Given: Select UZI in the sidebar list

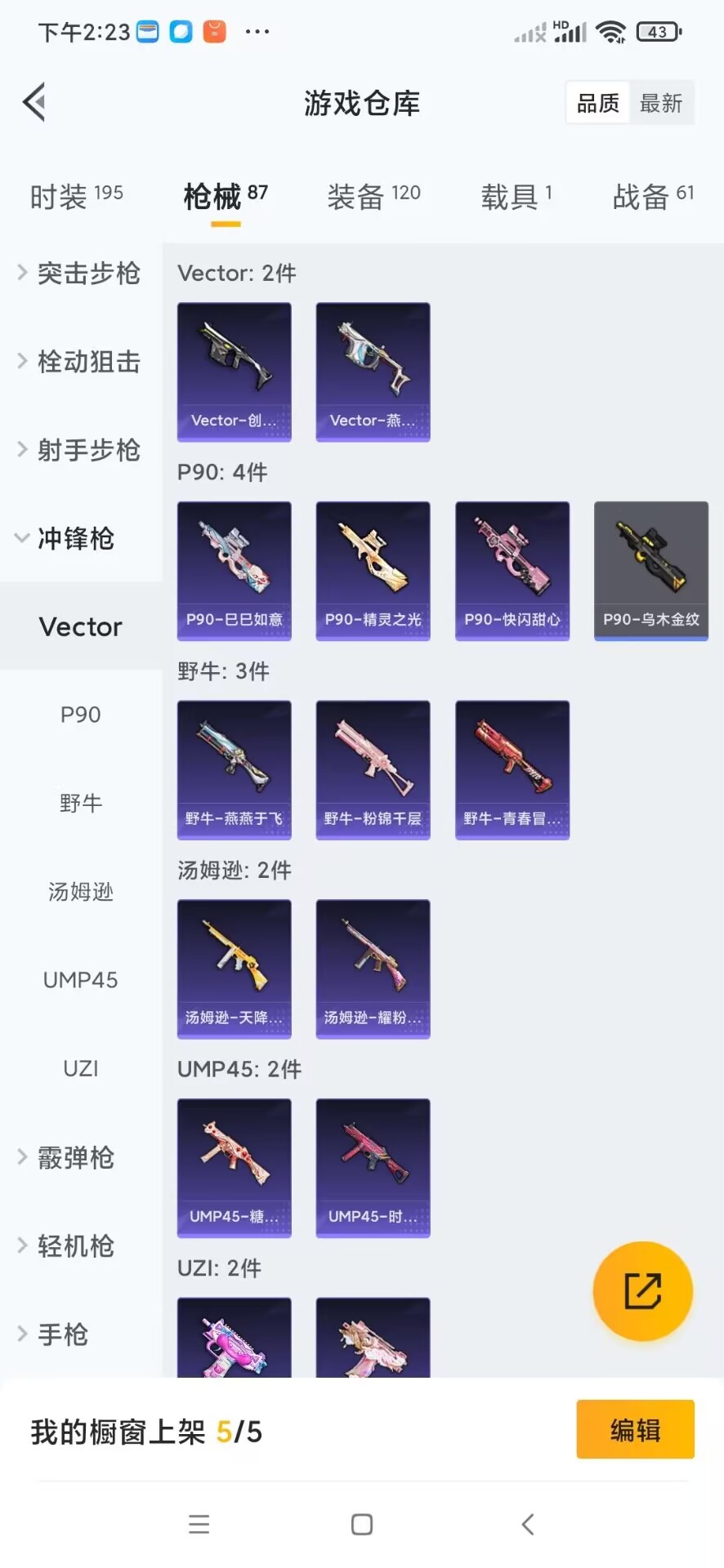Looking at the screenshot, I should click(80, 1067).
